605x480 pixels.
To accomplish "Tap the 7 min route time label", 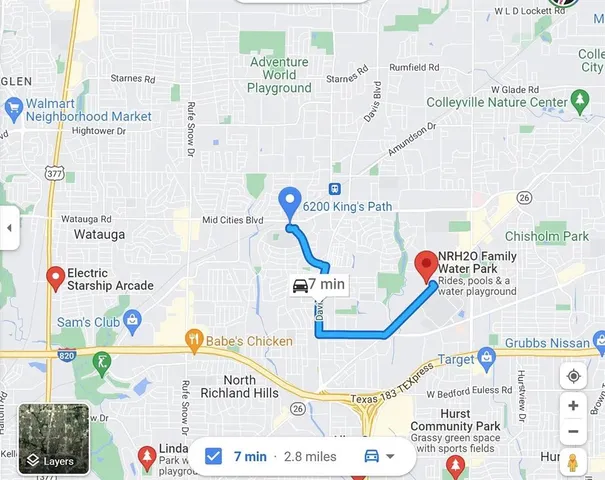I will click(319, 285).
